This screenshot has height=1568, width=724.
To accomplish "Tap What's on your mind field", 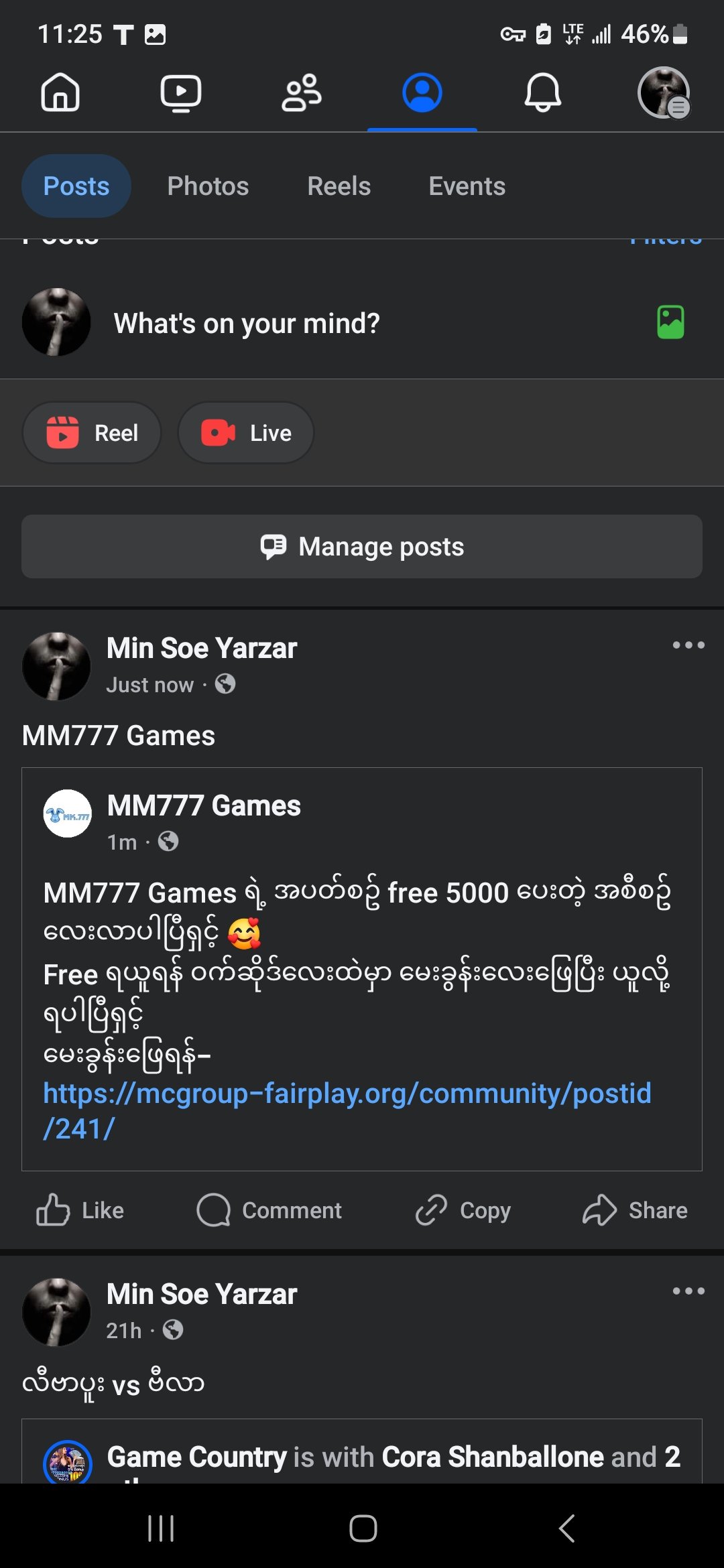I will pos(247,324).
